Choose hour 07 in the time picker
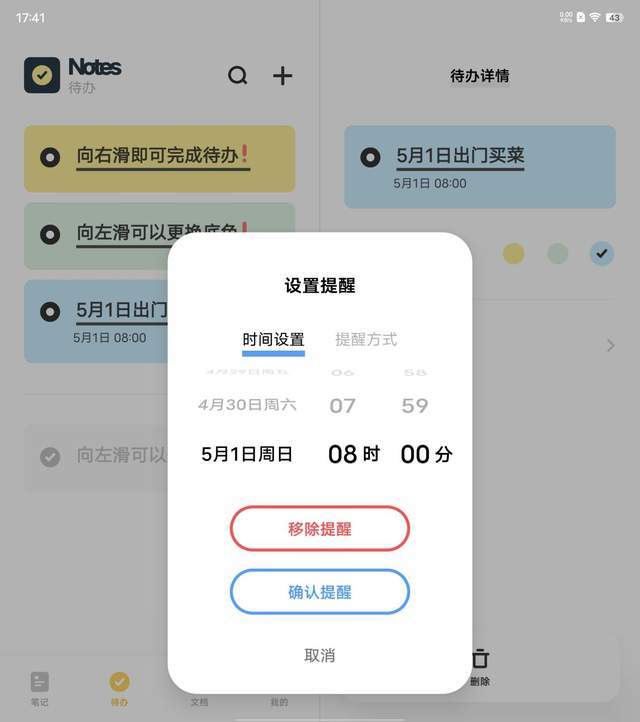Screen dimensions: 640x722 click(343, 406)
